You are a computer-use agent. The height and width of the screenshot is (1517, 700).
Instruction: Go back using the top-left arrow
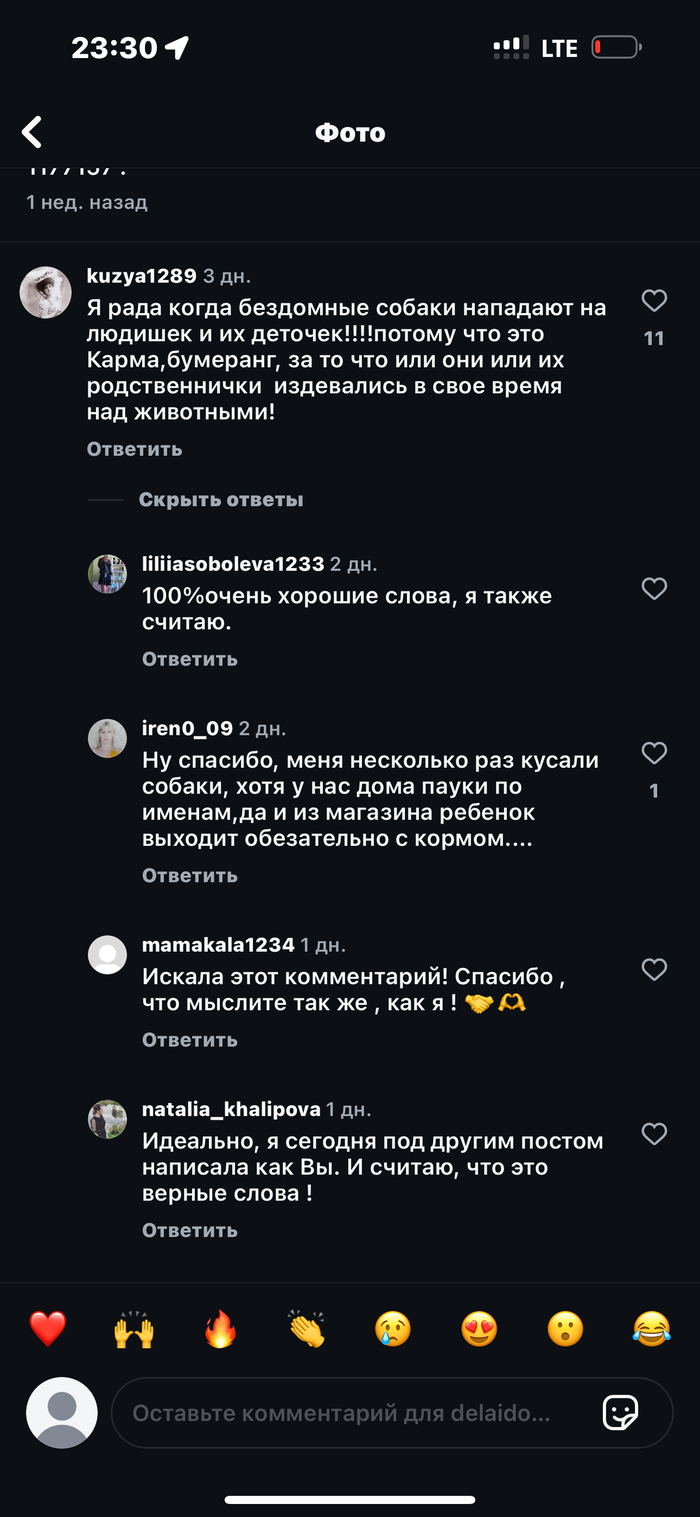pos(33,132)
